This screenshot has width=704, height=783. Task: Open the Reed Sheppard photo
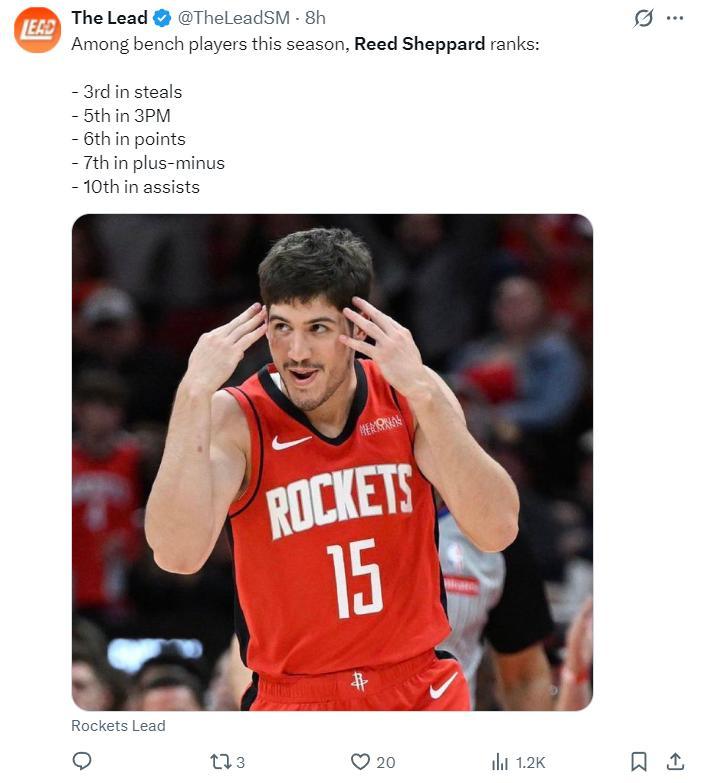332,462
